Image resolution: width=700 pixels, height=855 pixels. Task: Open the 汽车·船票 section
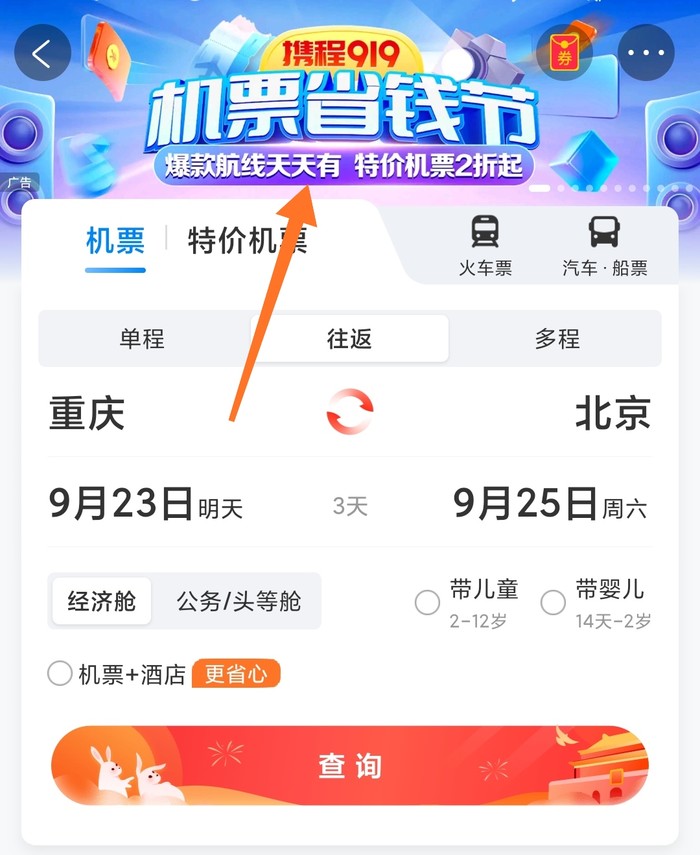click(604, 247)
